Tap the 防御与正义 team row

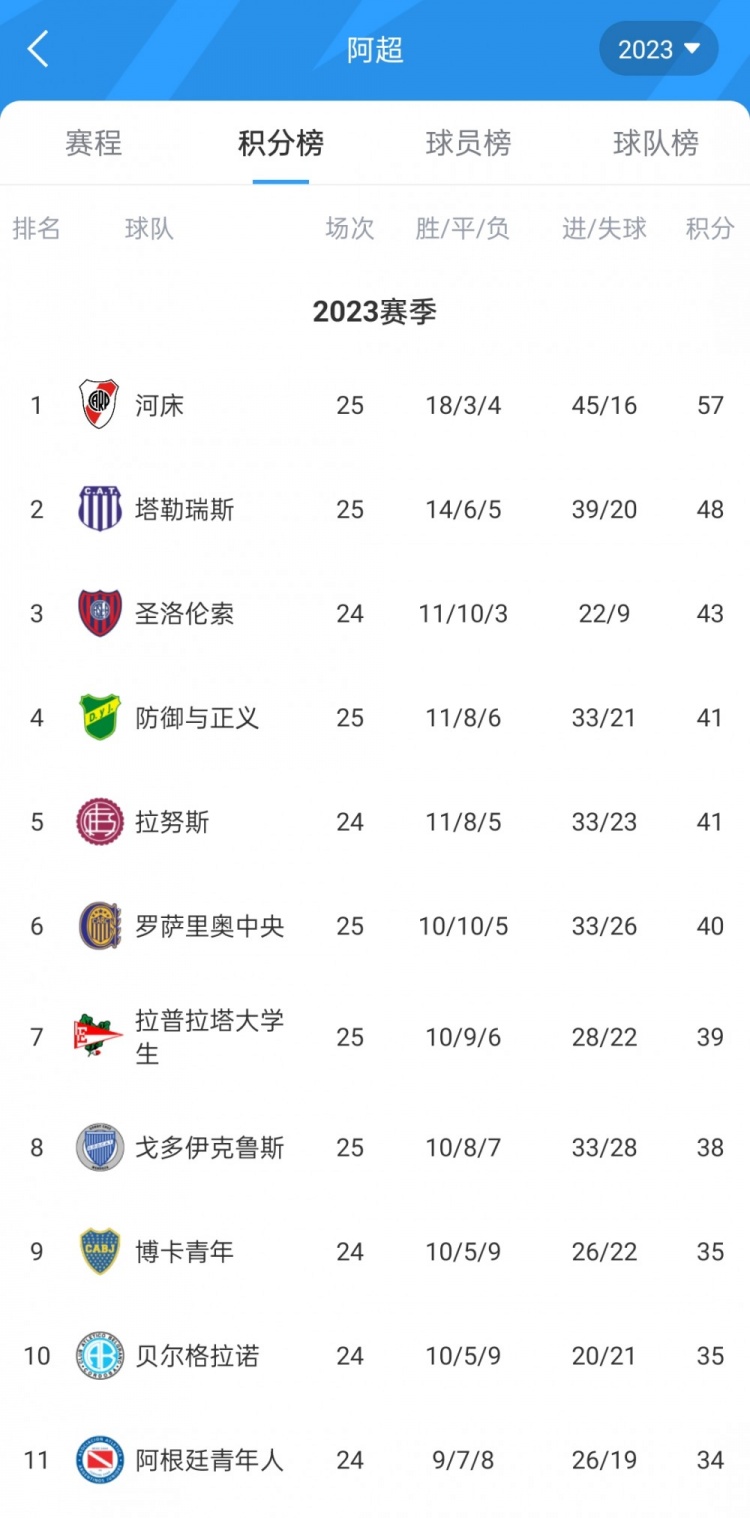(375, 717)
